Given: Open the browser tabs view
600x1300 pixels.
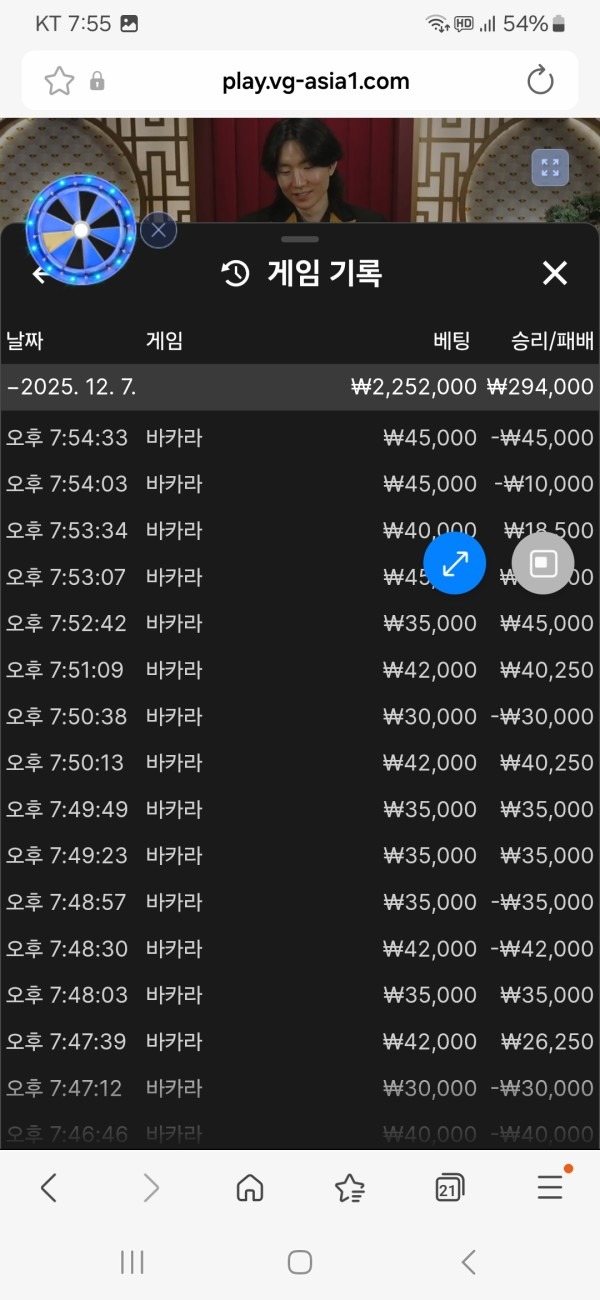Looking at the screenshot, I should pos(449,1187).
